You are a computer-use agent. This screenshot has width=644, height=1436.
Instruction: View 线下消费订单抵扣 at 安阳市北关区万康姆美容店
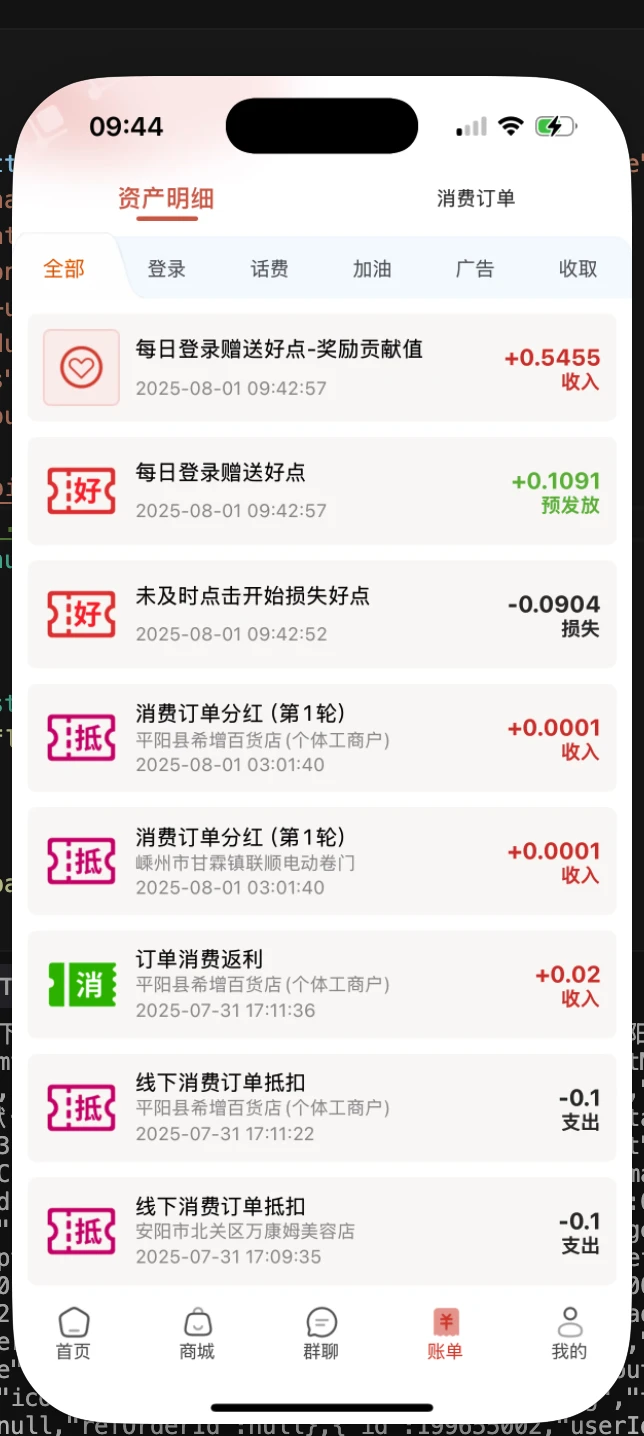321,1231
